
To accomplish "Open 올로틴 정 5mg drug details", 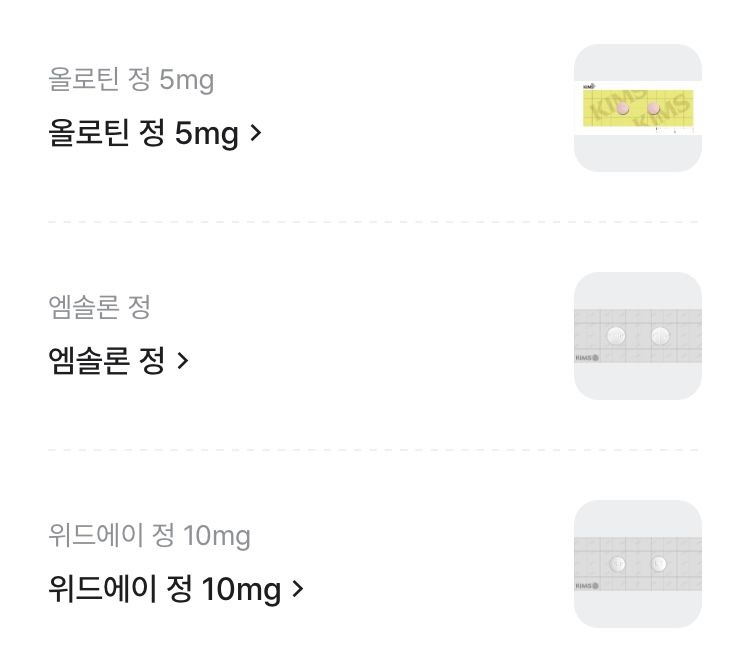I will coord(155,133).
